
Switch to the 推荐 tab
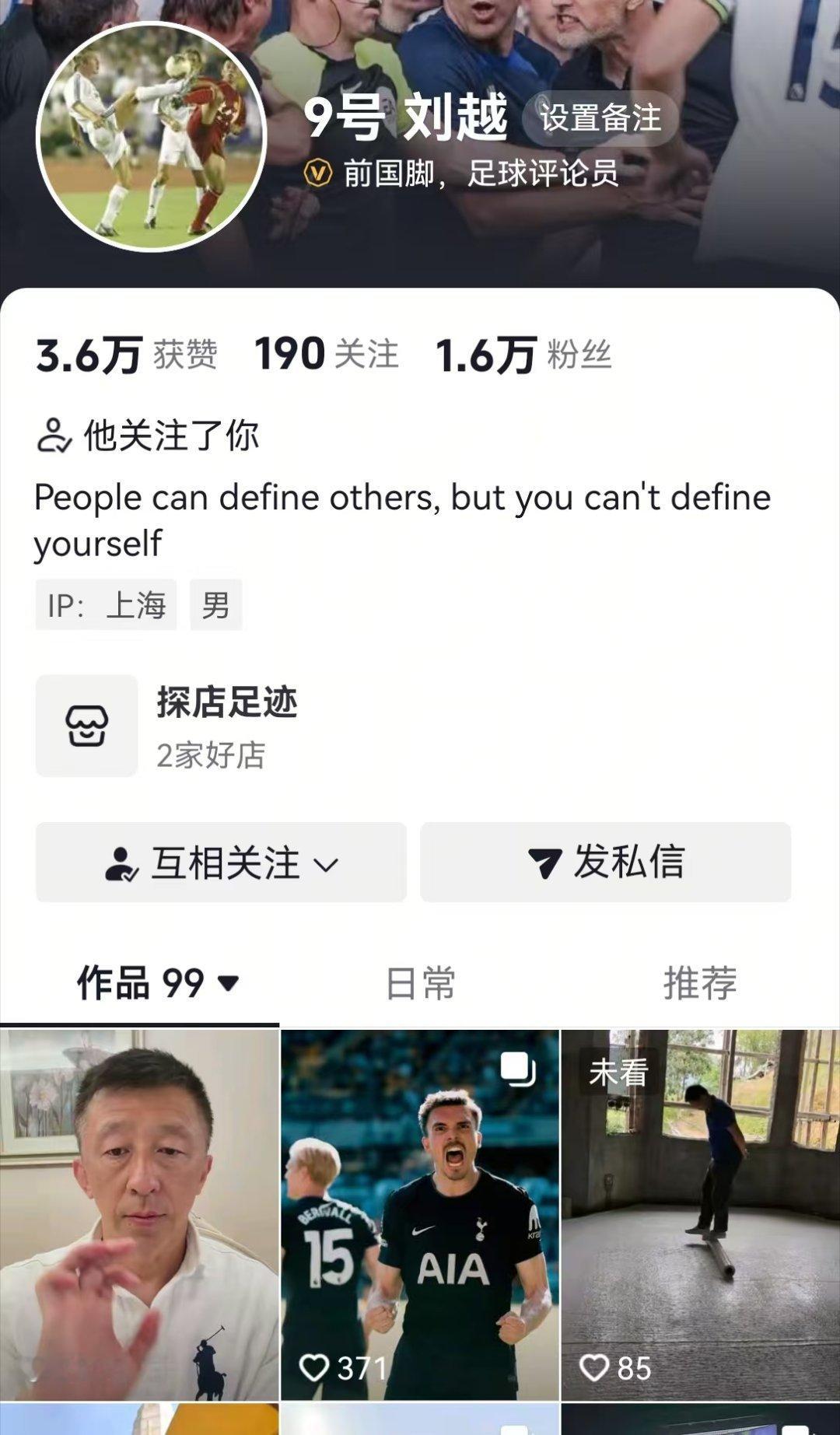(701, 982)
